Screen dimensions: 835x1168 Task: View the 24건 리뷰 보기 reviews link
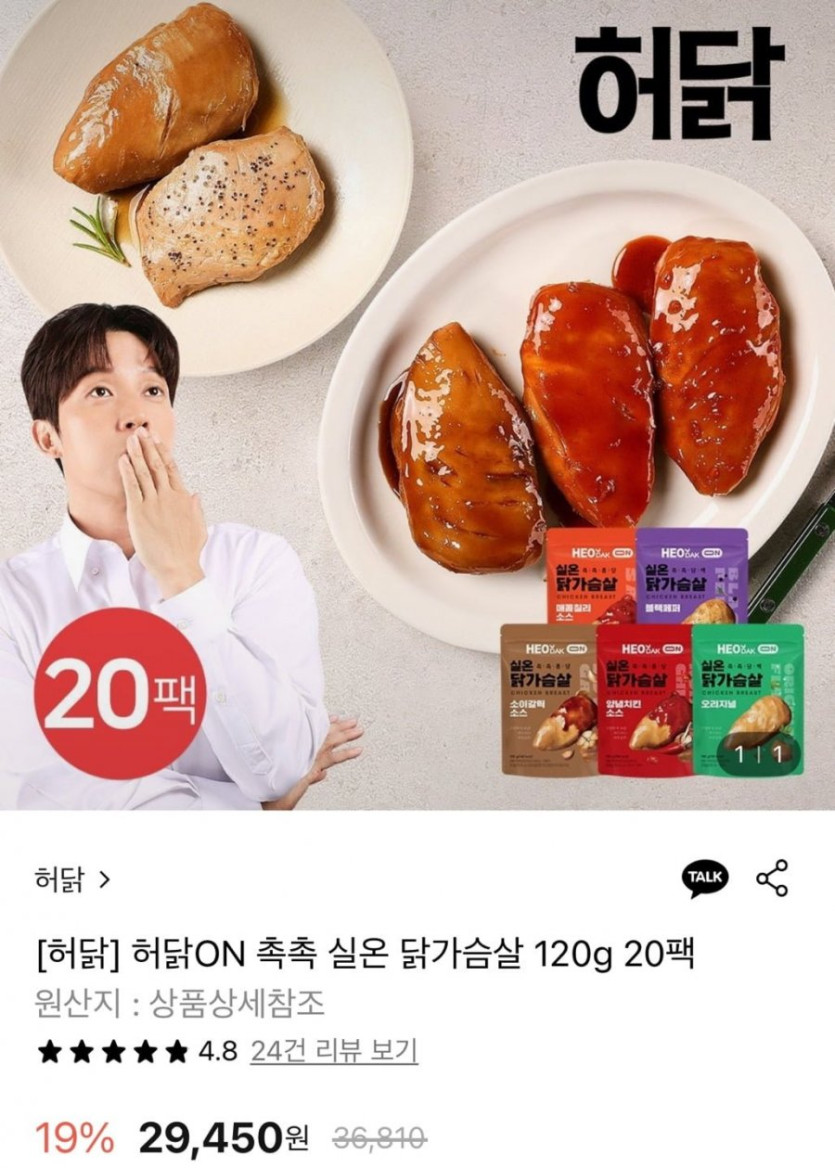coord(333,1051)
